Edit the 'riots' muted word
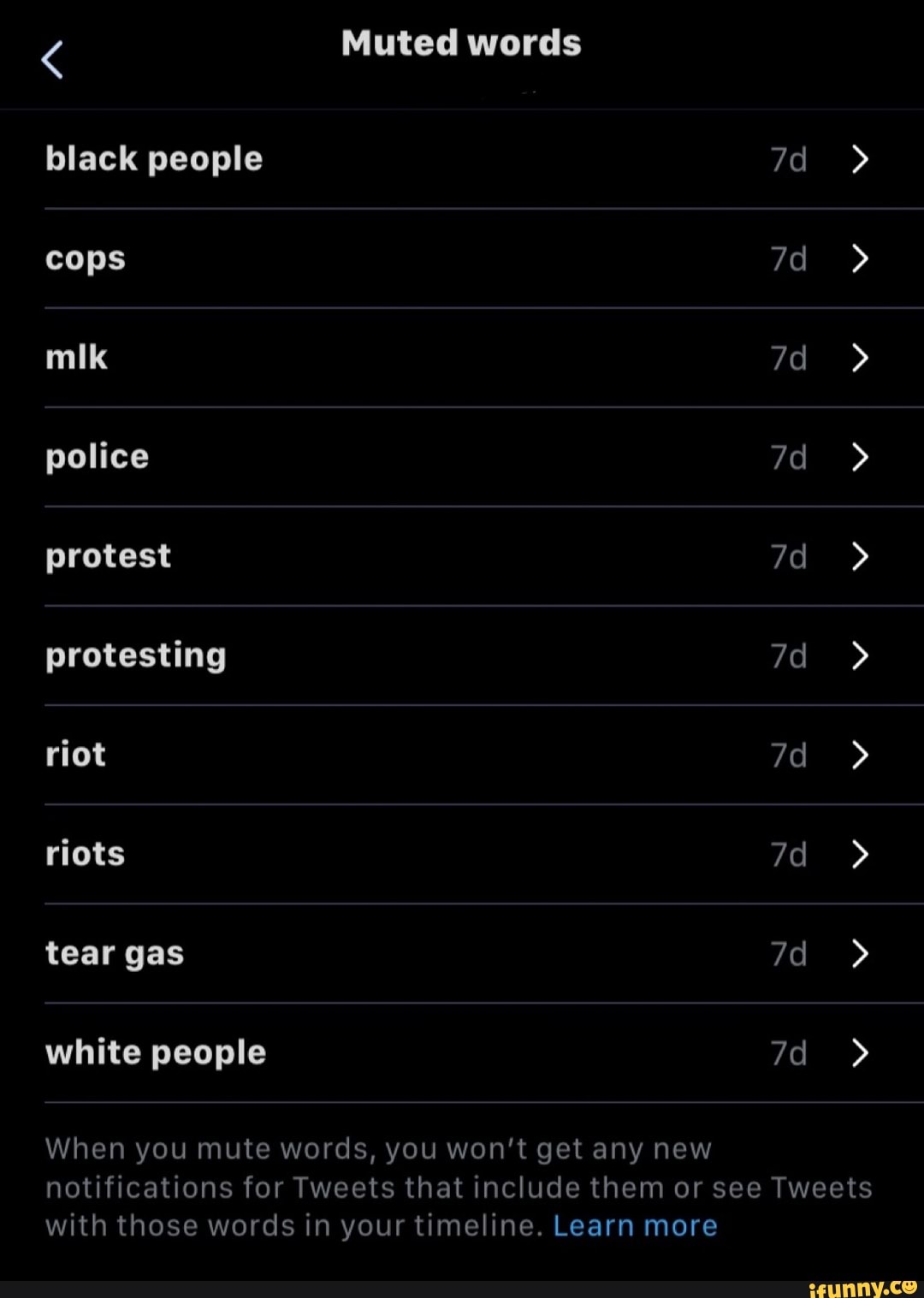 click(86, 854)
